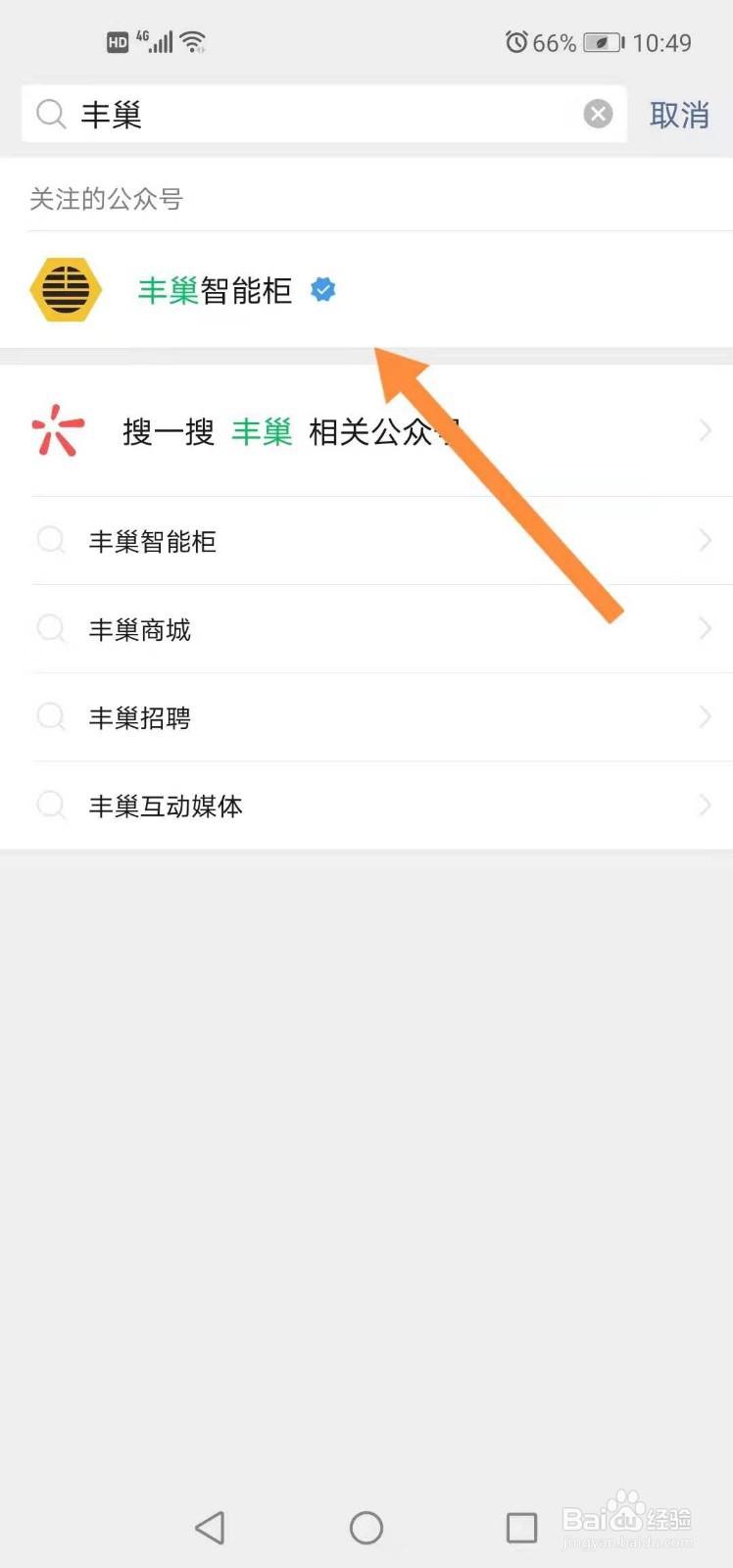Screen dimensions: 733x1568
Task: Tap the 丰巢智能柜 yellow hexagon logo
Action: click(x=65, y=288)
